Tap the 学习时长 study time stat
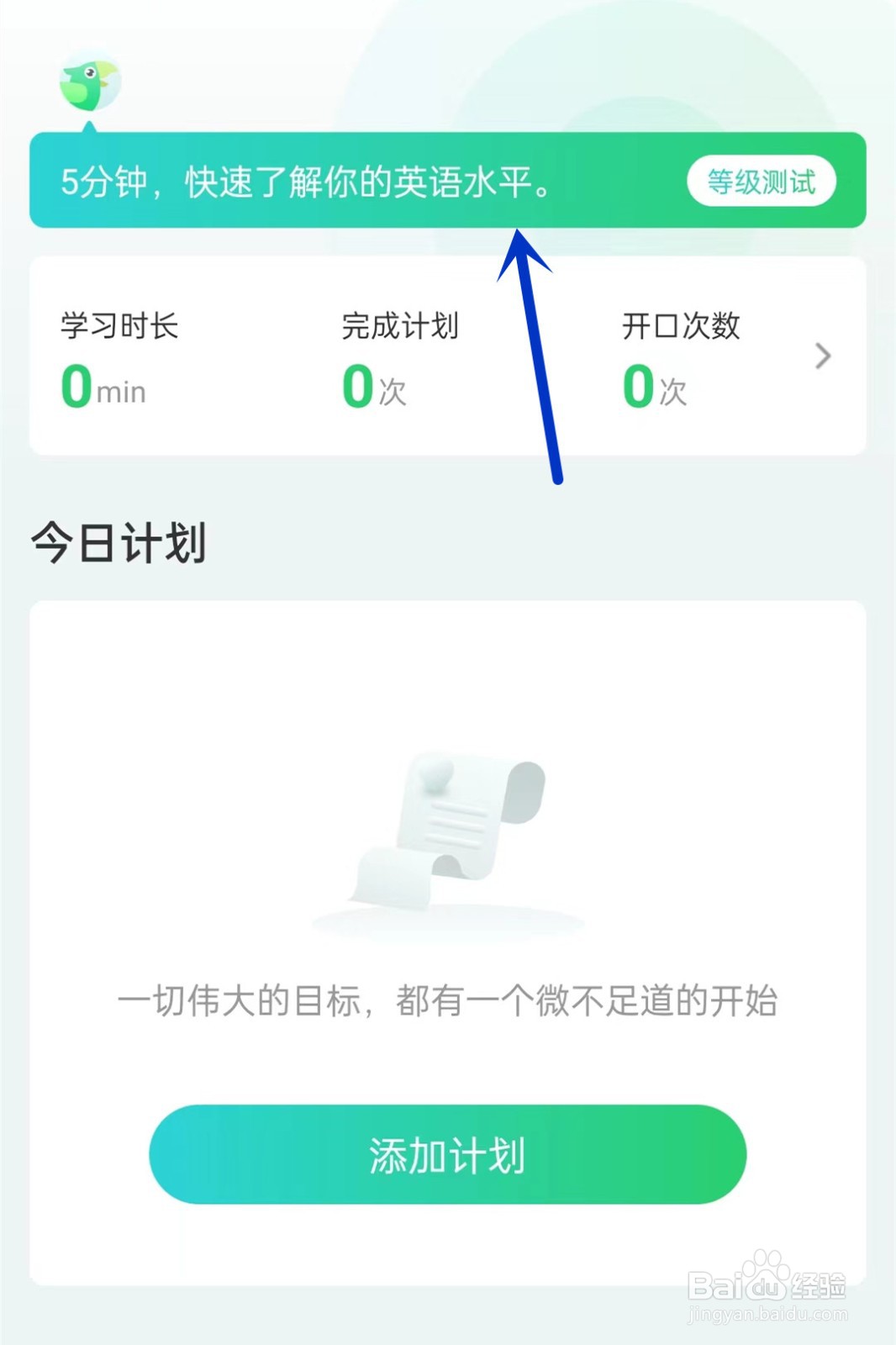This screenshot has height=1345, width=896. 120,326
